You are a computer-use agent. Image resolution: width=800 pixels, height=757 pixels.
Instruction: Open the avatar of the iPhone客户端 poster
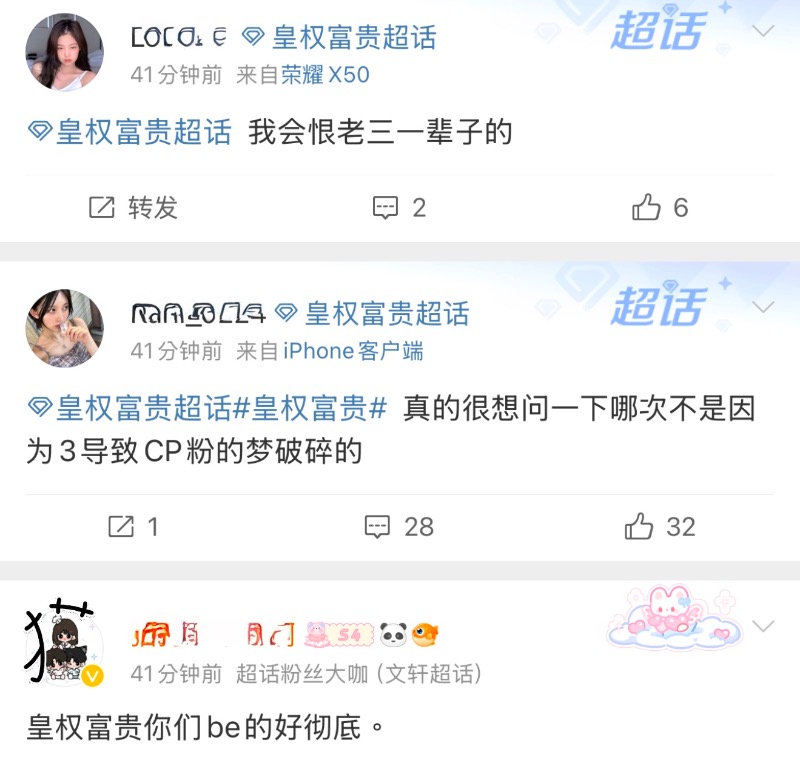(64, 329)
